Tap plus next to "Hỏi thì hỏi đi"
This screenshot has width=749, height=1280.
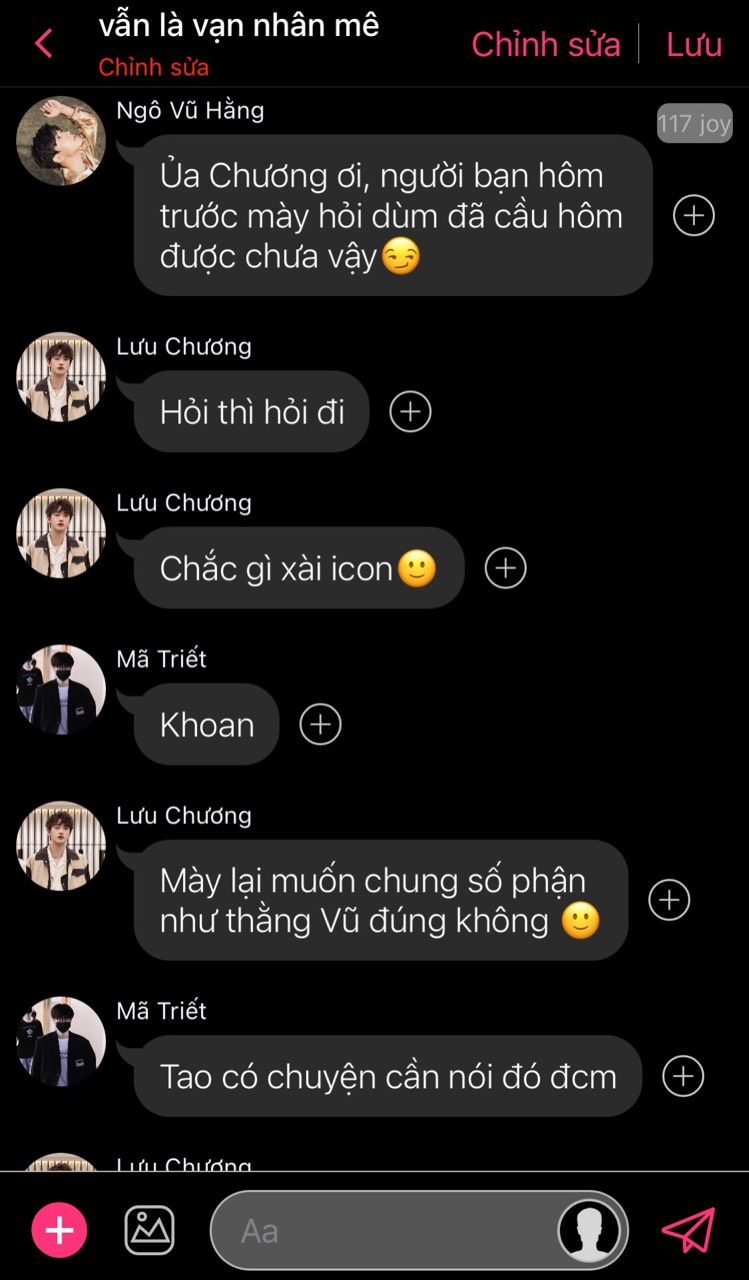click(410, 412)
